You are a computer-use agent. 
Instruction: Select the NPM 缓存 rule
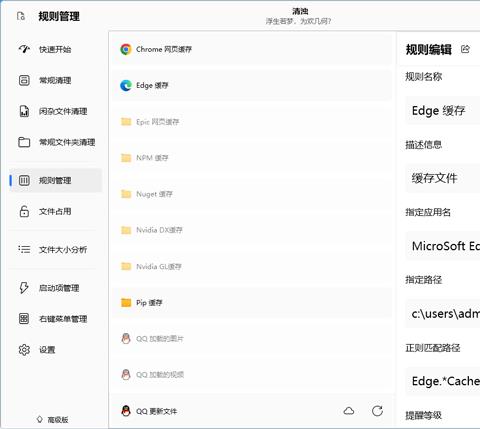252,158
